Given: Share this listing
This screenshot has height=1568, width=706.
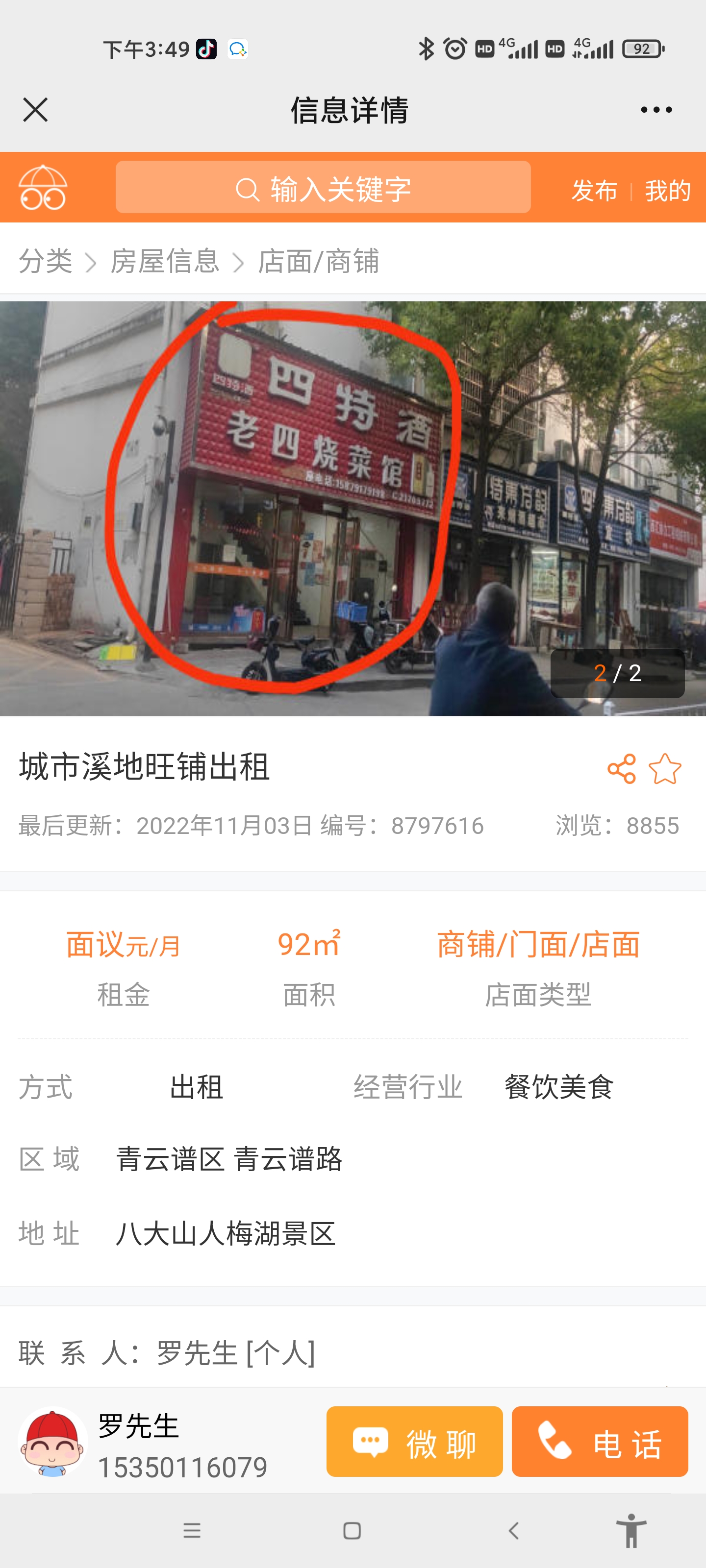Looking at the screenshot, I should 621,769.
